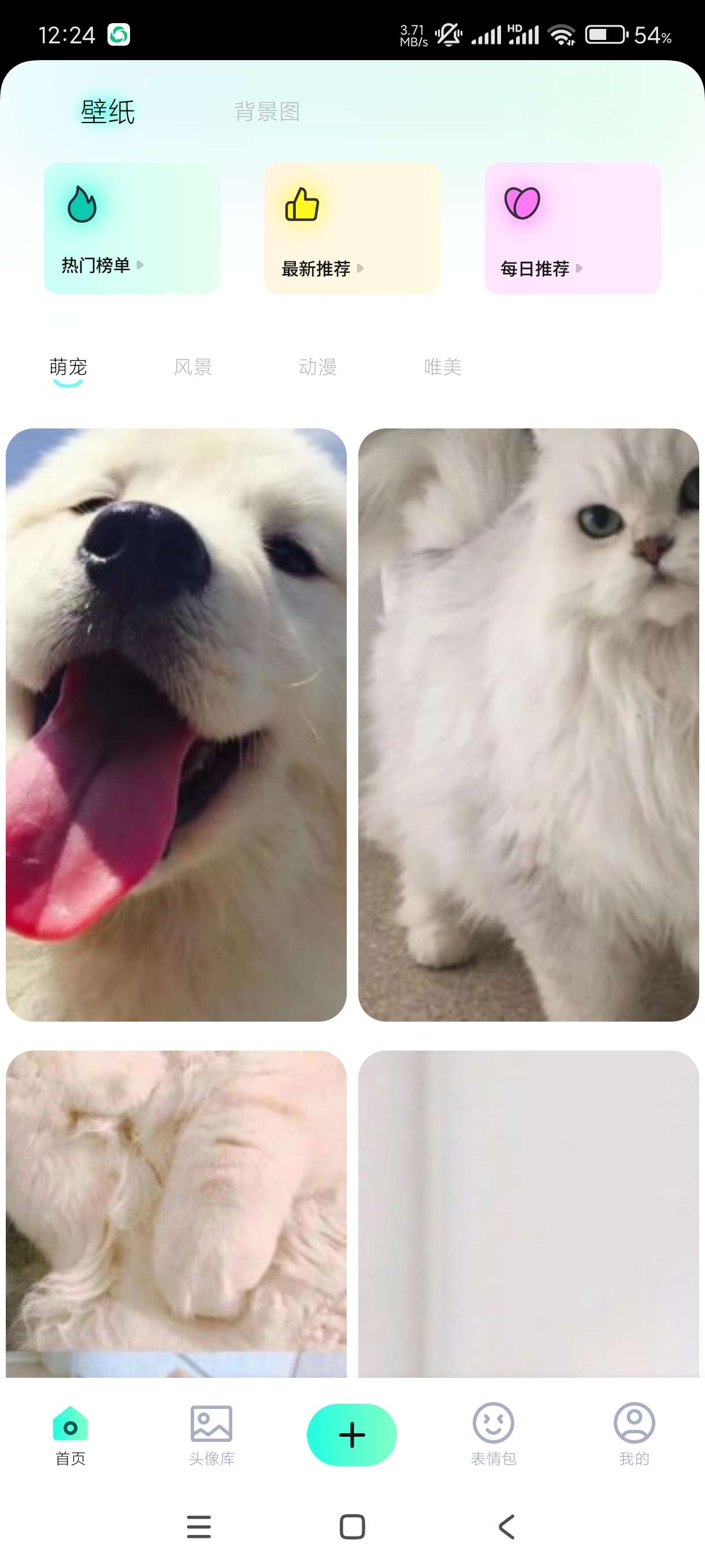This screenshot has width=705, height=1568.
Task: Open the plain grey wallpaper tile
Action: coord(528,1211)
